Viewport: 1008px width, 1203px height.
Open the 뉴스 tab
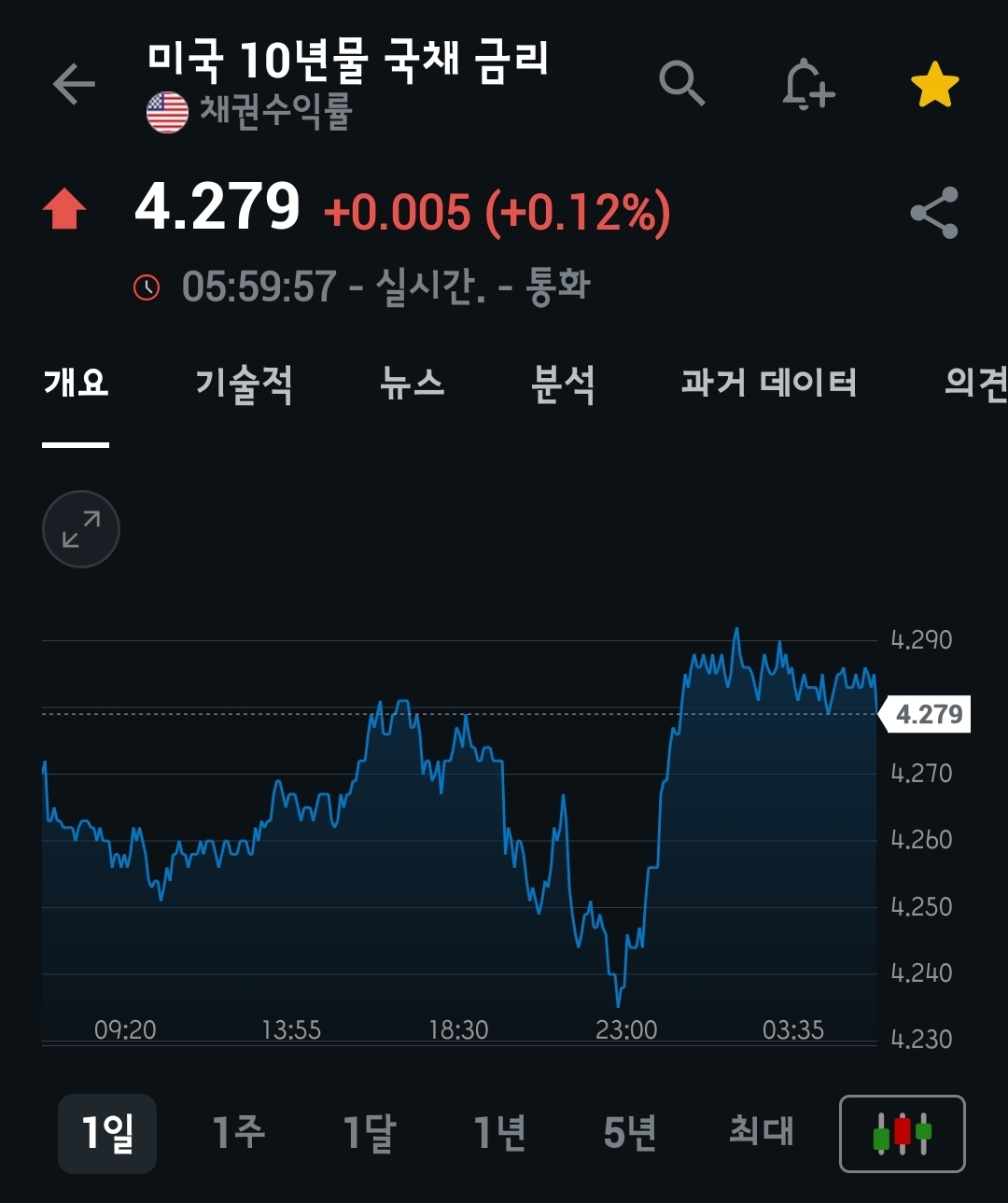[x=412, y=383]
